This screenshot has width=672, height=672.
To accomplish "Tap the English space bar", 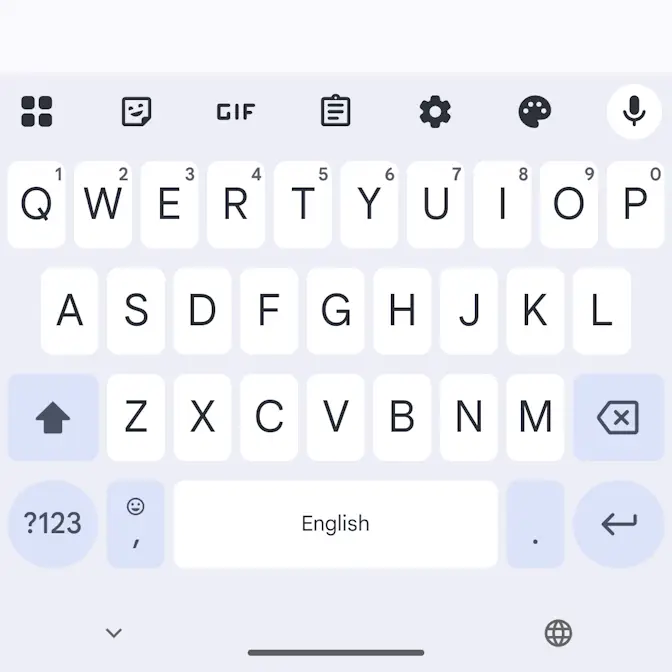I will click(x=336, y=523).
